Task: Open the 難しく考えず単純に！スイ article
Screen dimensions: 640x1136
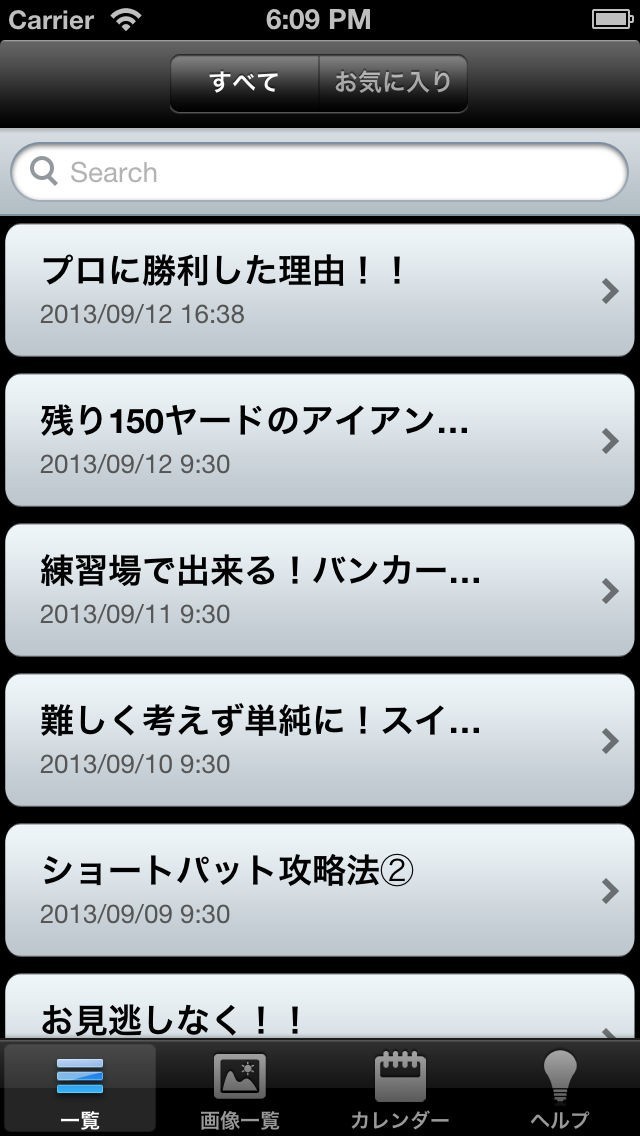Action: click(320, 740)
